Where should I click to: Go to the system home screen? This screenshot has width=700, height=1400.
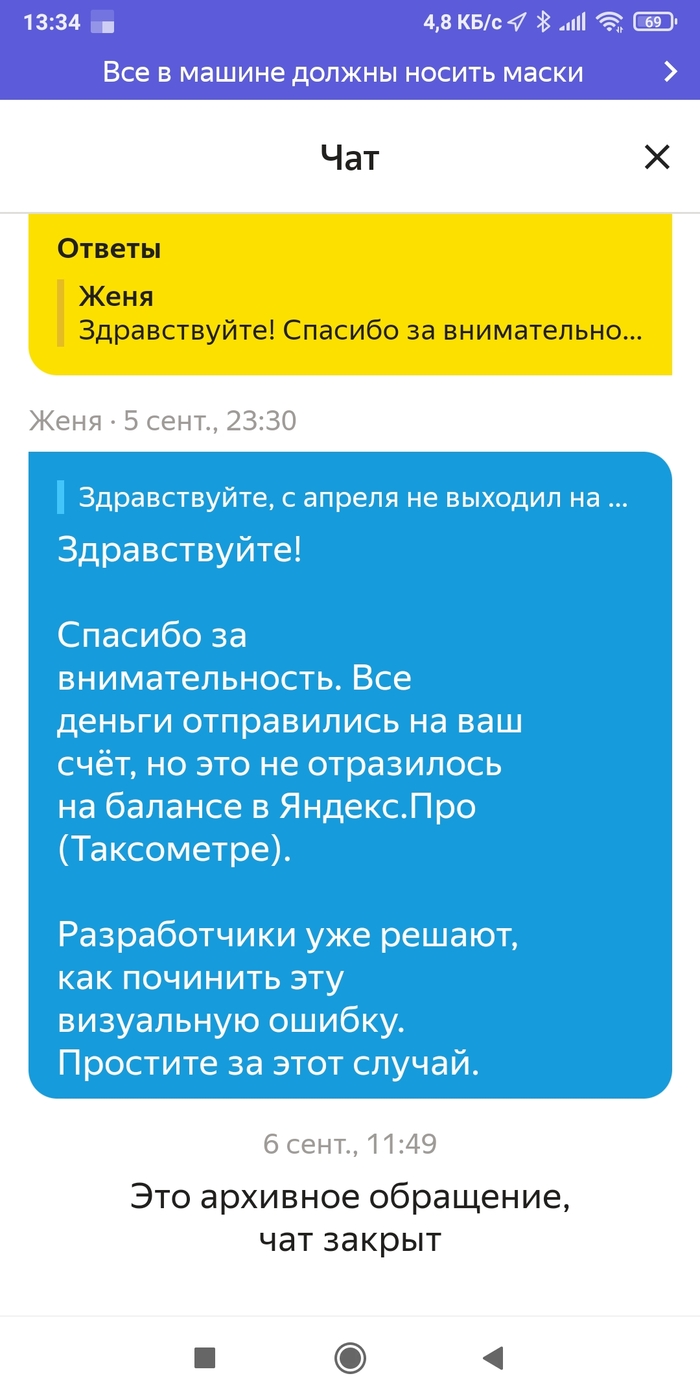(350, 1357)
